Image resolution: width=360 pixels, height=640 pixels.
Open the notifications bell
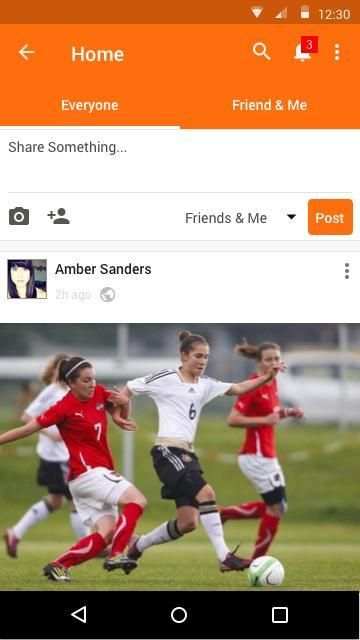point(305,49)
